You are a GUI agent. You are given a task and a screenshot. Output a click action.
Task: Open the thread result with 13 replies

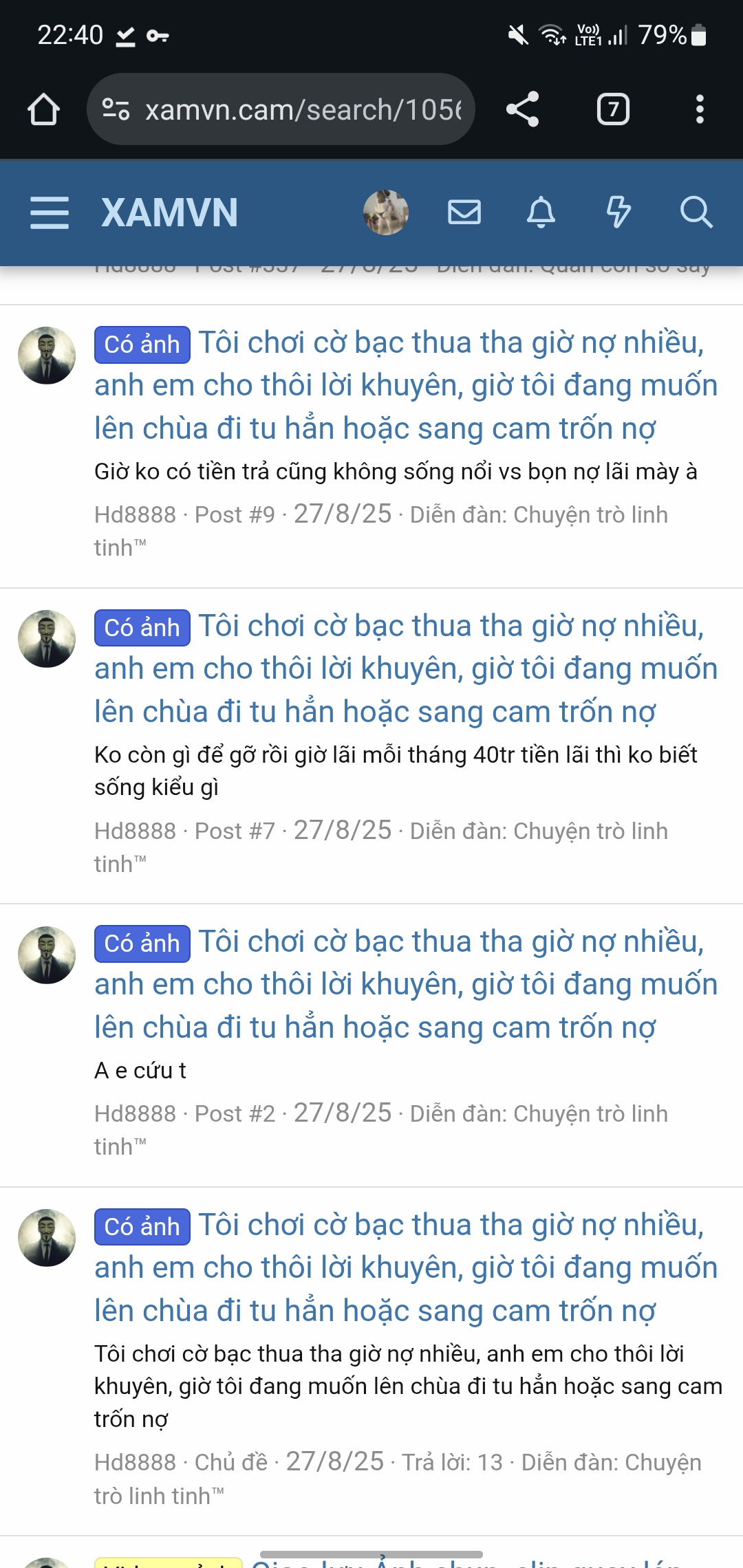[406, 1268]
